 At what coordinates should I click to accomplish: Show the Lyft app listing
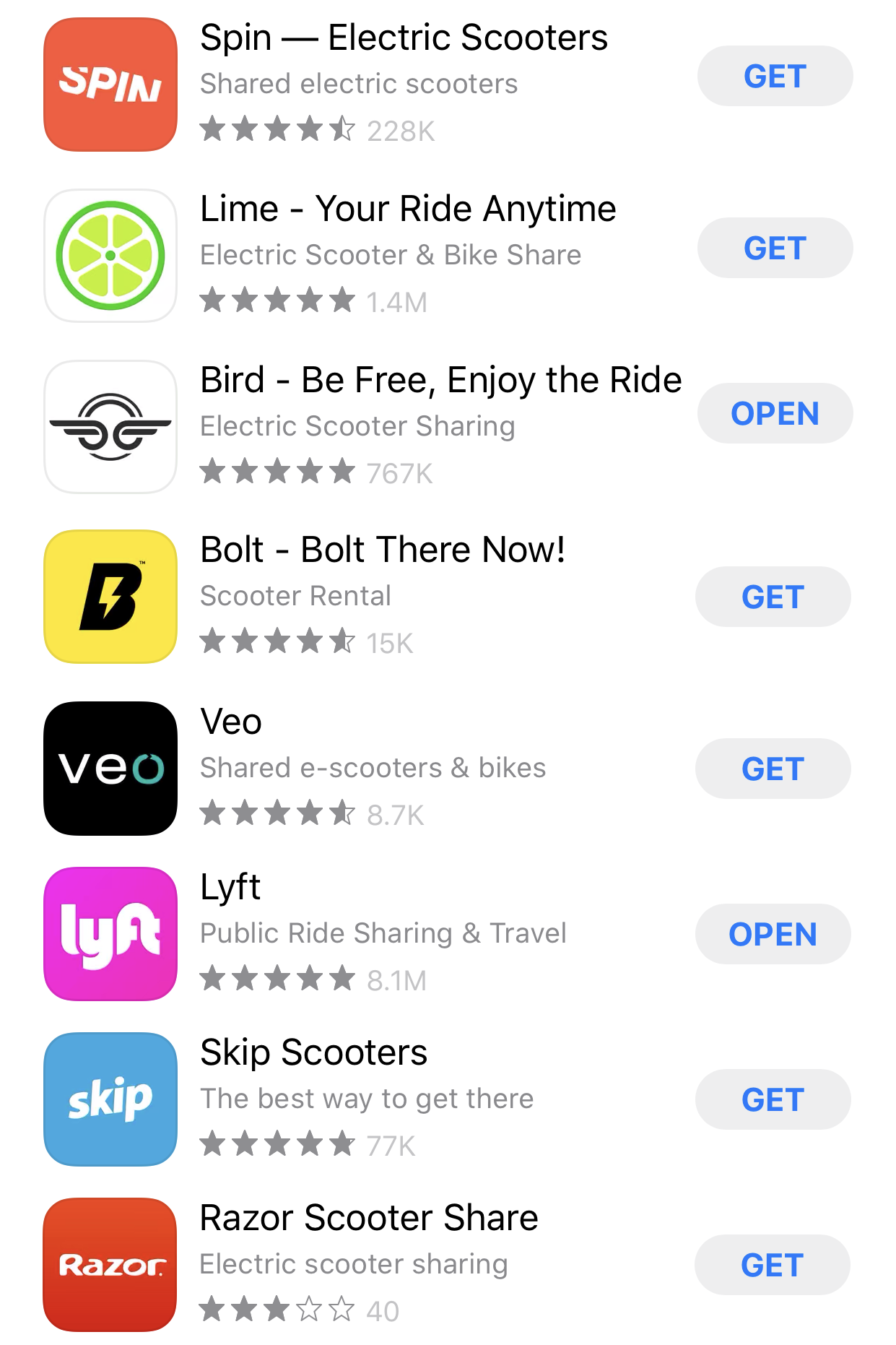pyautogui.click(x=230, y=888)
